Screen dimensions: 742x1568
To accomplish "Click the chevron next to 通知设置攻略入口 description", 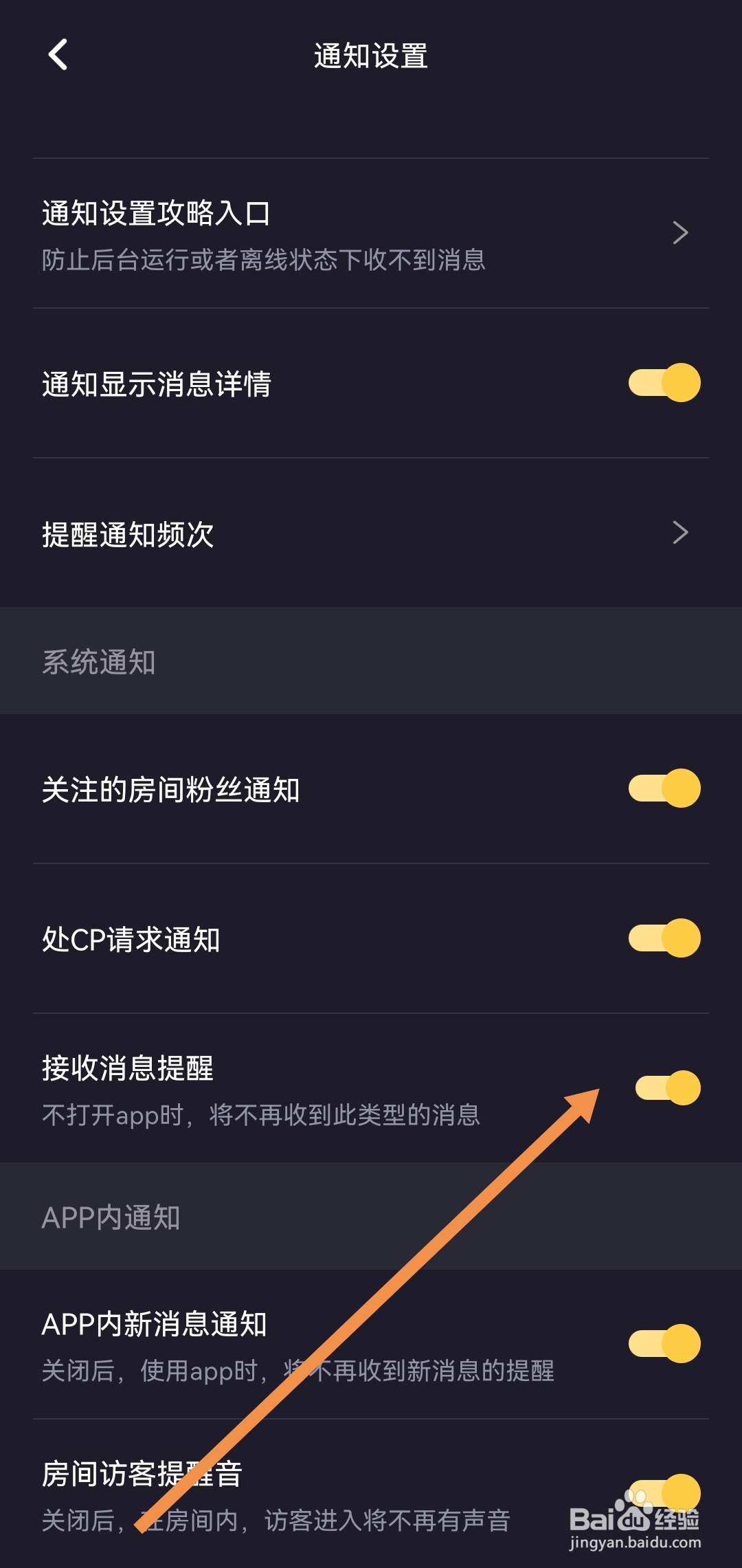I will [680, 234].
